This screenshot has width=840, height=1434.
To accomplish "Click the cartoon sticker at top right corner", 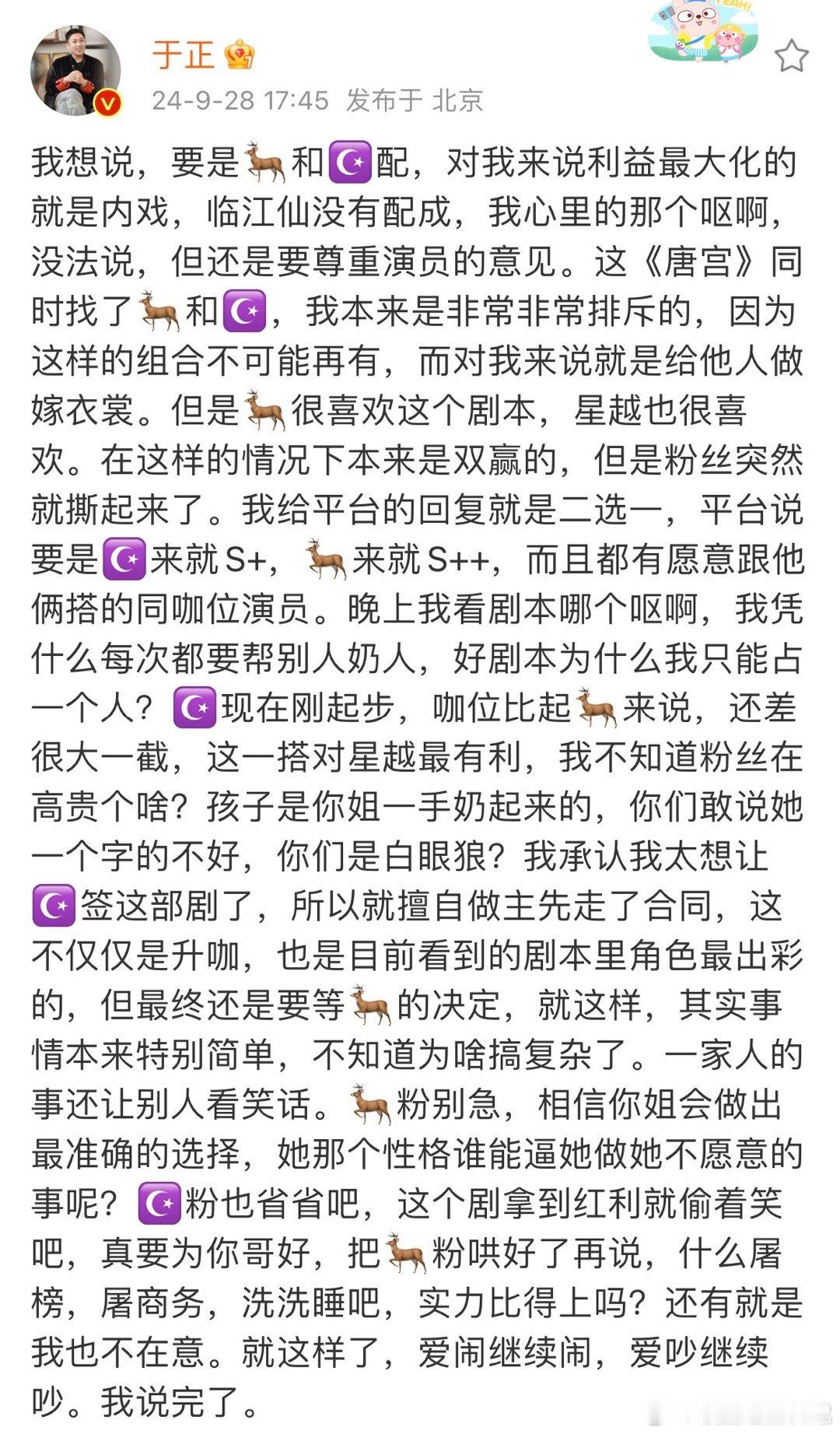I will [700, 31].
